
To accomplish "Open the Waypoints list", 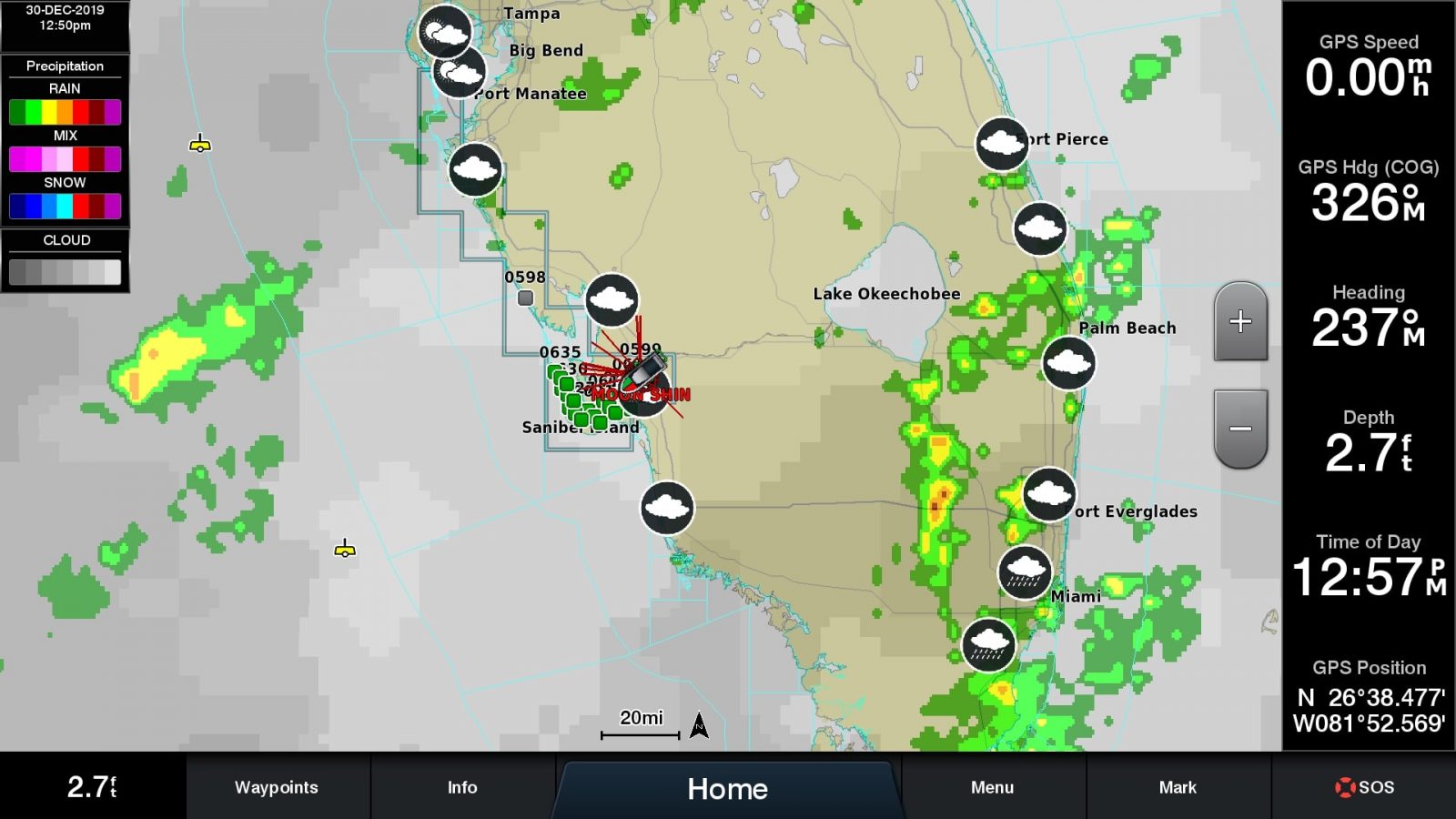I will 277,787.
